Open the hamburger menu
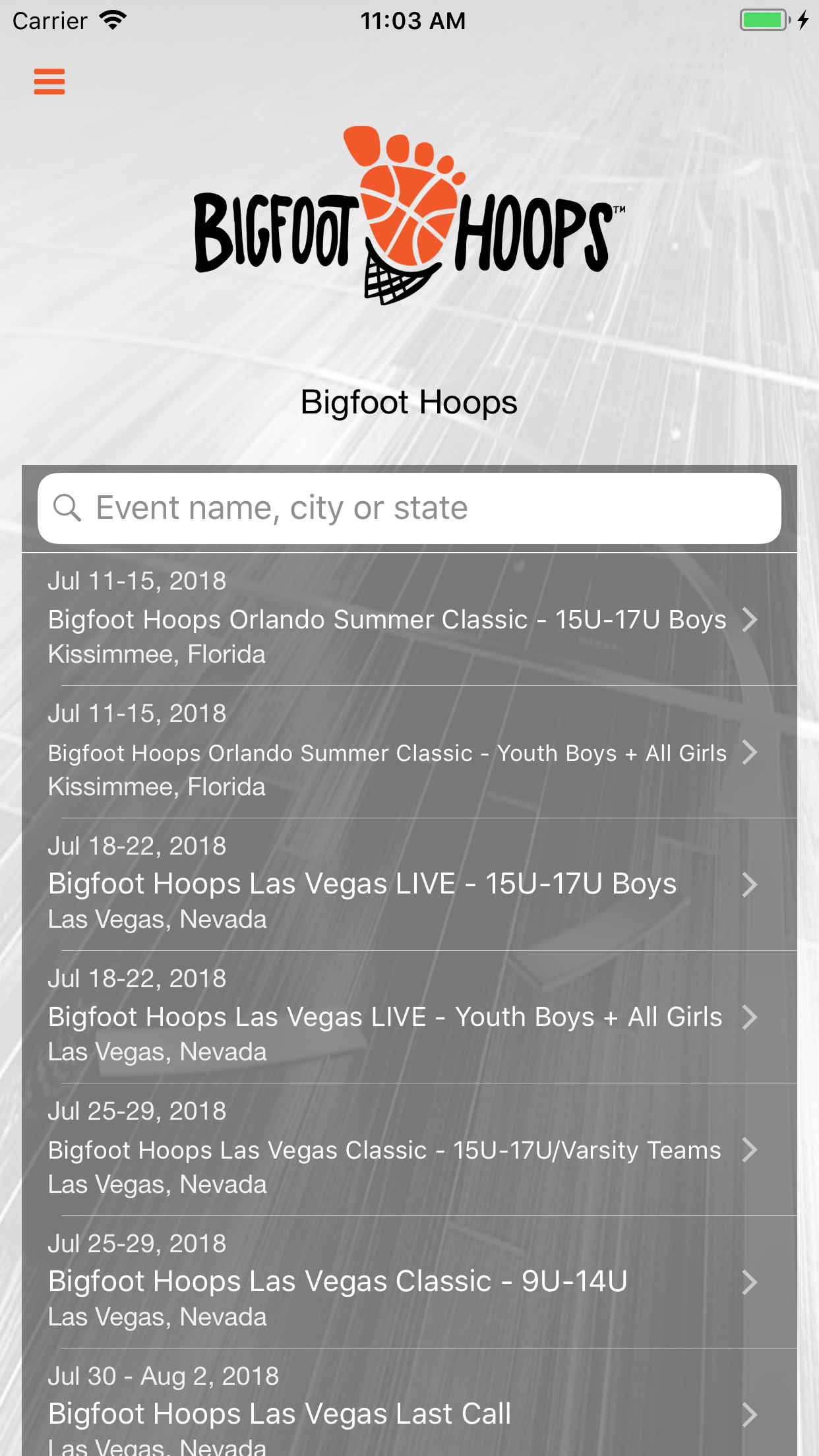This screenshot has width=819, height=1456. tap(49, 82)
